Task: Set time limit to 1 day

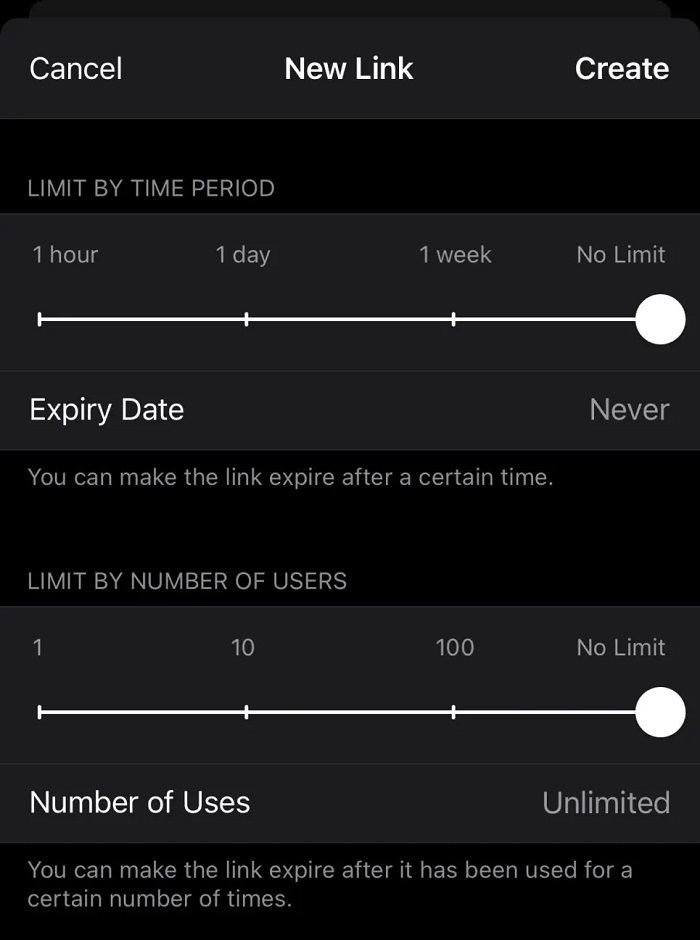Action: 246,320
